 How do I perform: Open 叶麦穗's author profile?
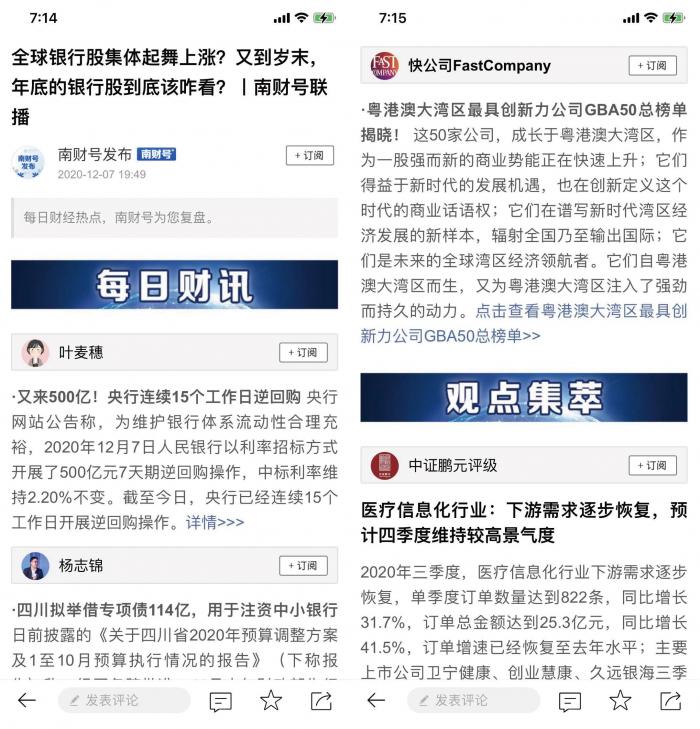pyautogui.click(x=80, y=353)
